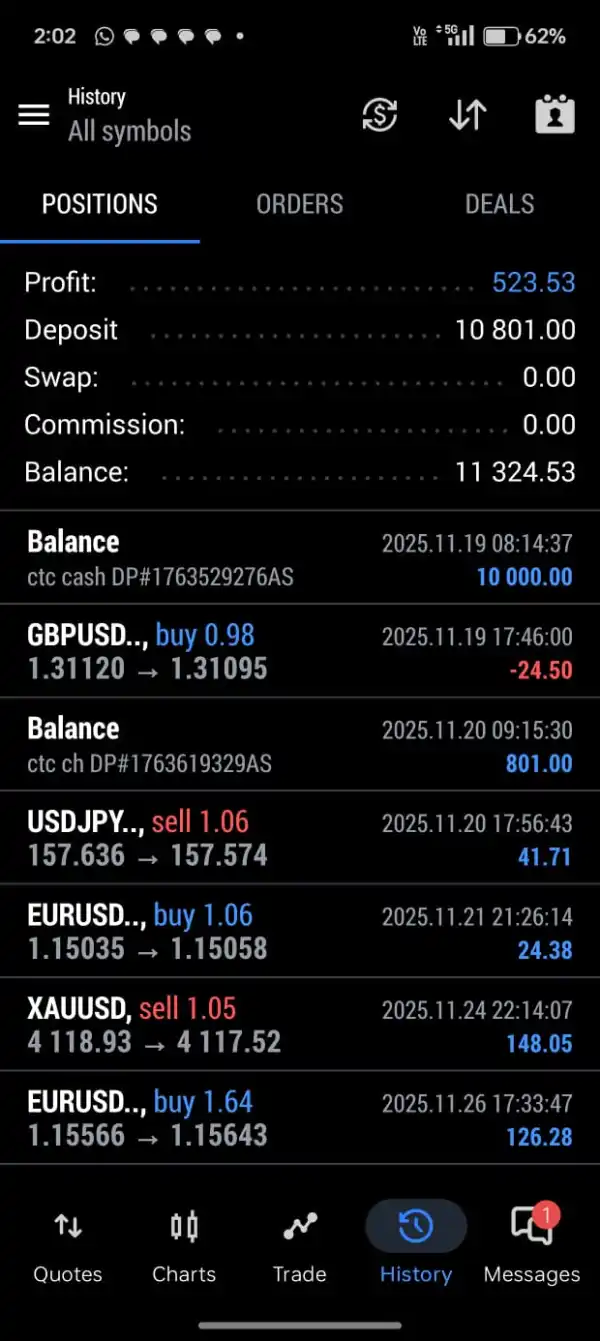Expand the GBPUSD buy 0.98 position

point(300,651)
